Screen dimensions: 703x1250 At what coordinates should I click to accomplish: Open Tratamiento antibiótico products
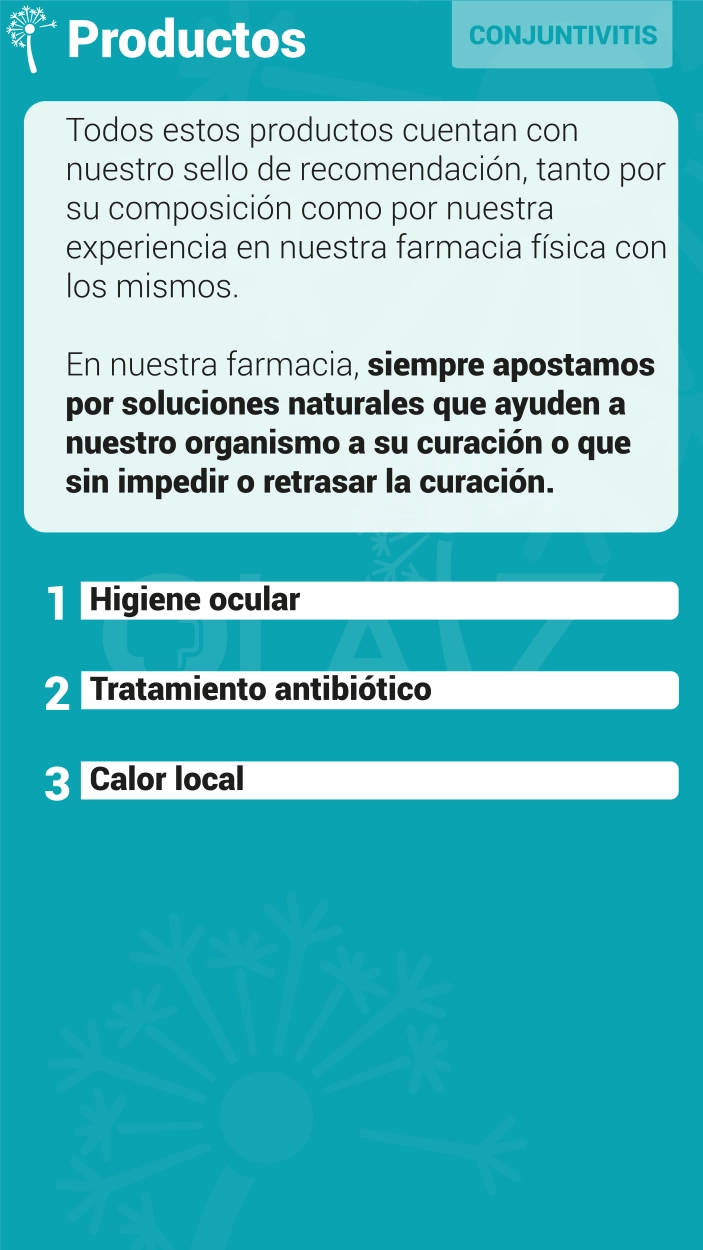coord(379,690)
